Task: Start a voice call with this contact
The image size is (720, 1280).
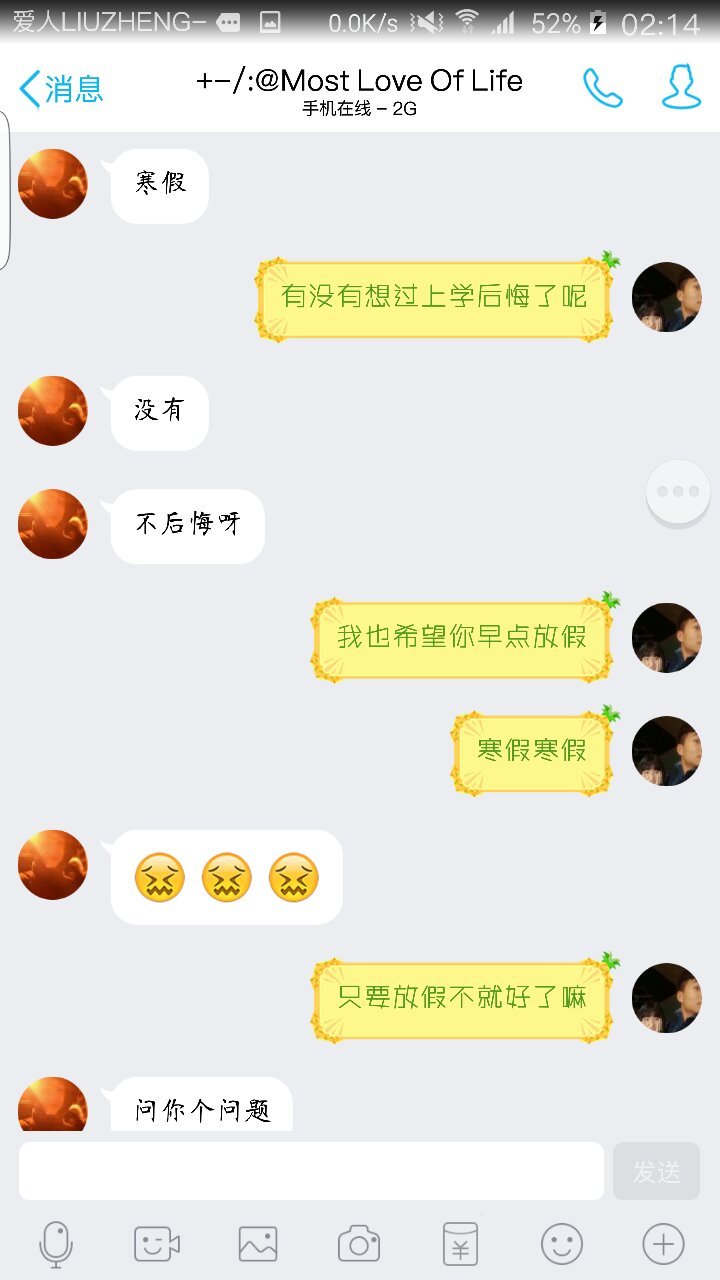Action: pyautogui.click(x=602, y=89)
